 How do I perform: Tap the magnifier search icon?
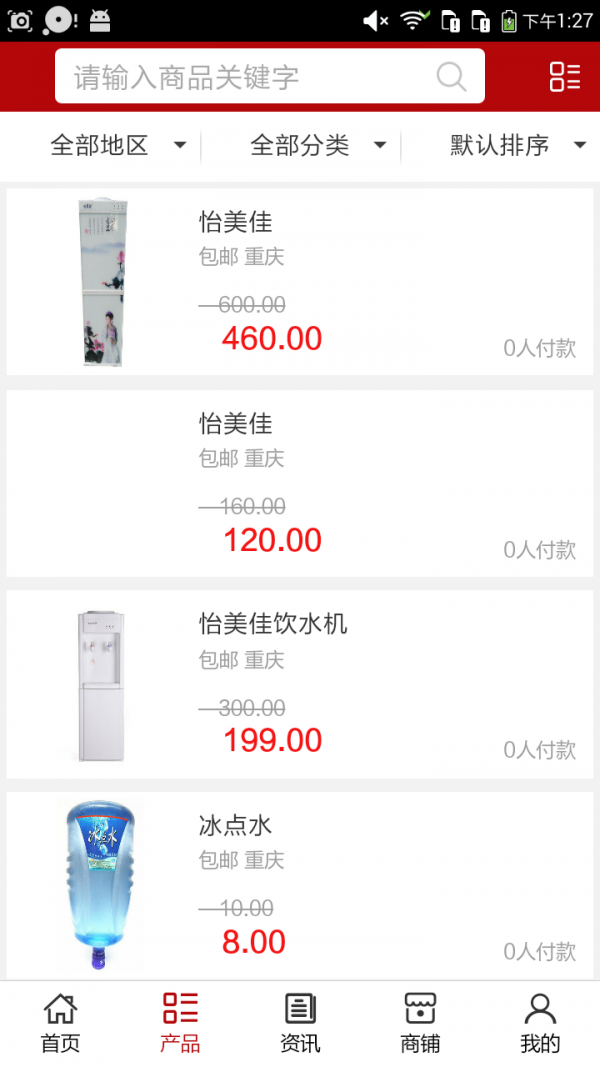[x=451, y=77]
